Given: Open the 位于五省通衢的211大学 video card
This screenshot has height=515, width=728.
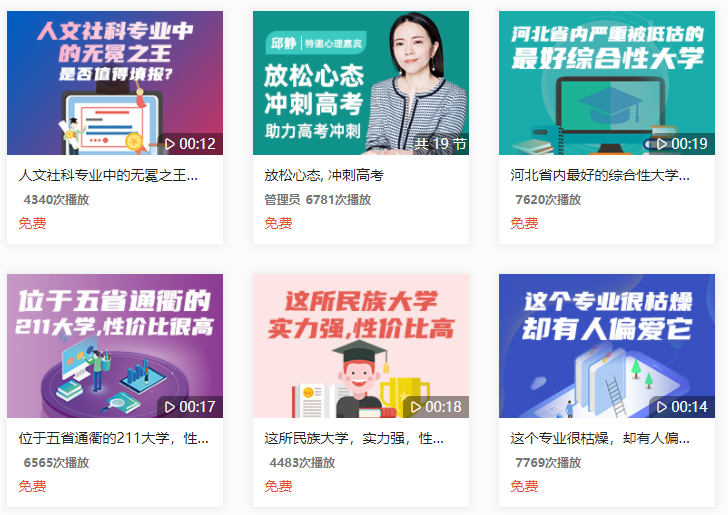Looking at the screenshot, I should (114, 346).
